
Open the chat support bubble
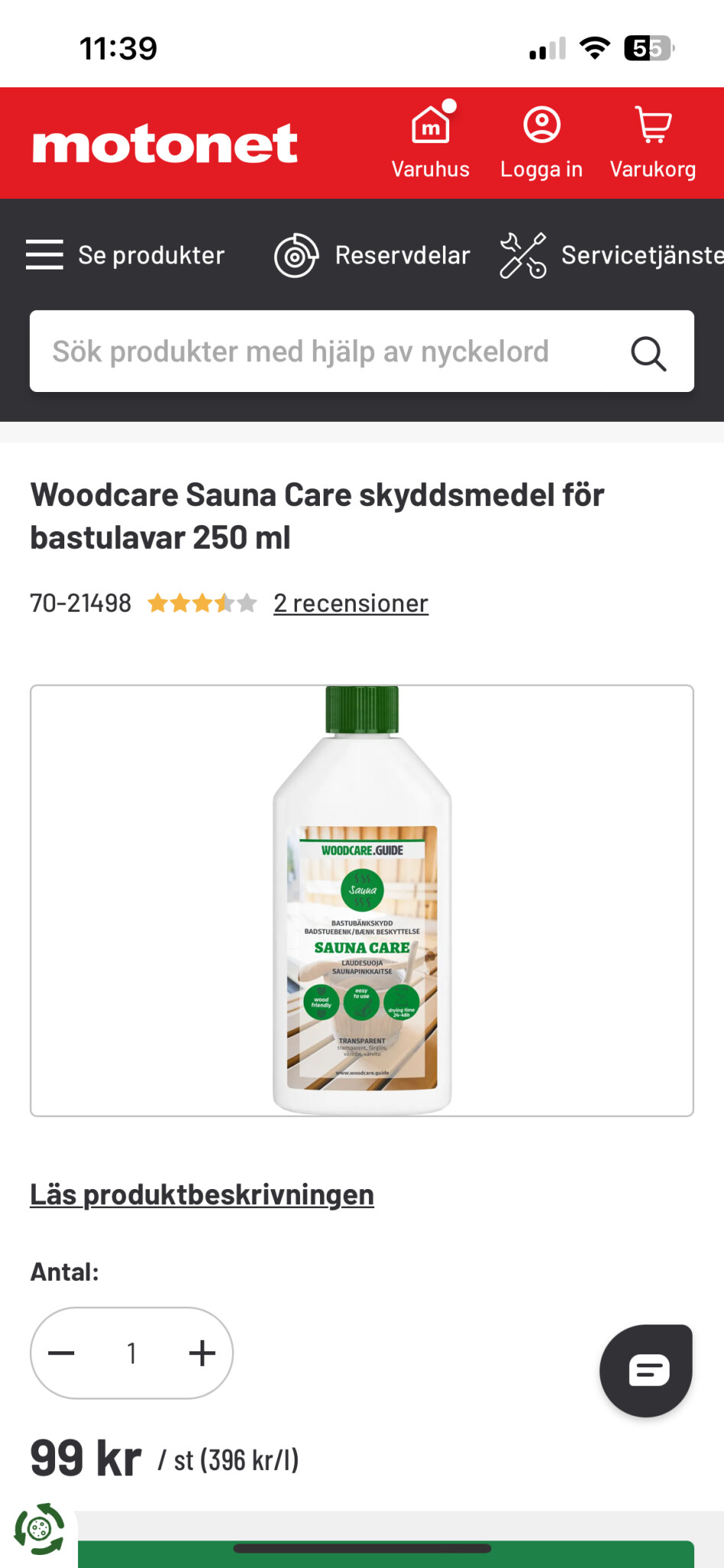pyautogui.click(x=647, y=1370)
